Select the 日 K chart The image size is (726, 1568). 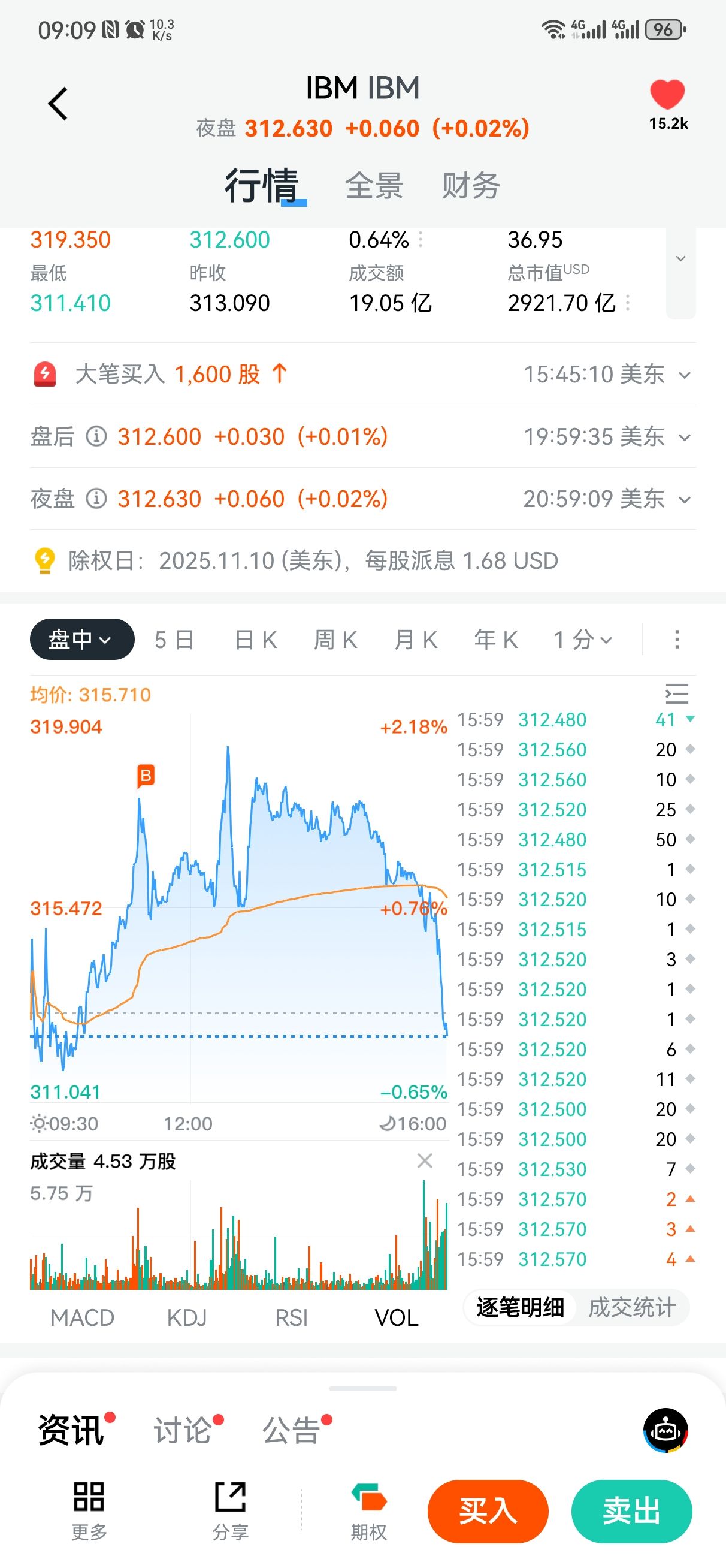pos(256,640)
